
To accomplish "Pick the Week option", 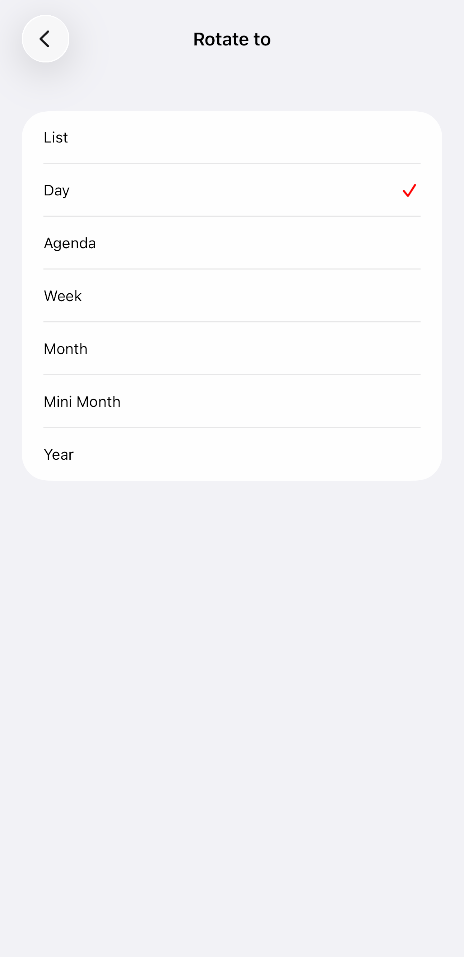I will (x=232, y=296).
